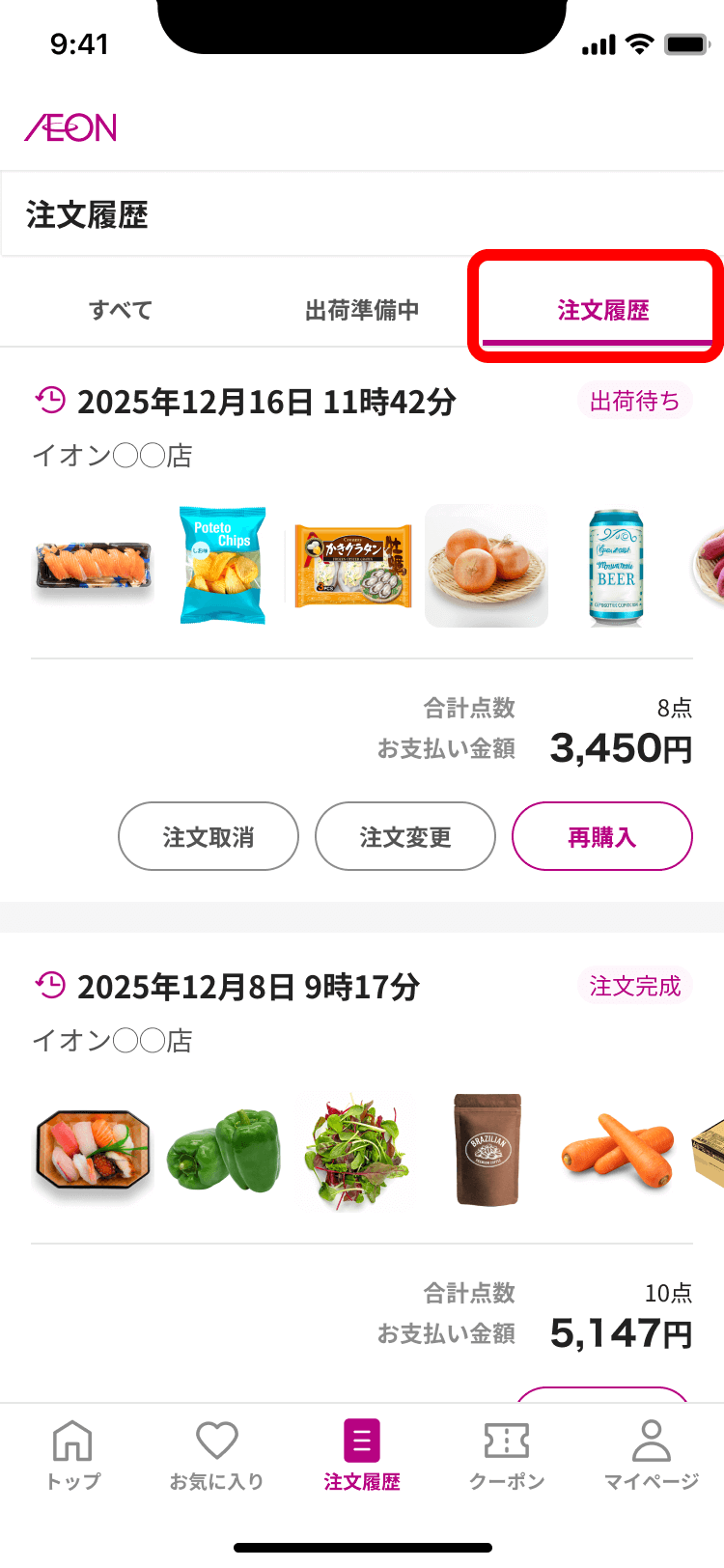
Task: Open the salad greens product thumbnail
Action: pos(356,1151)
